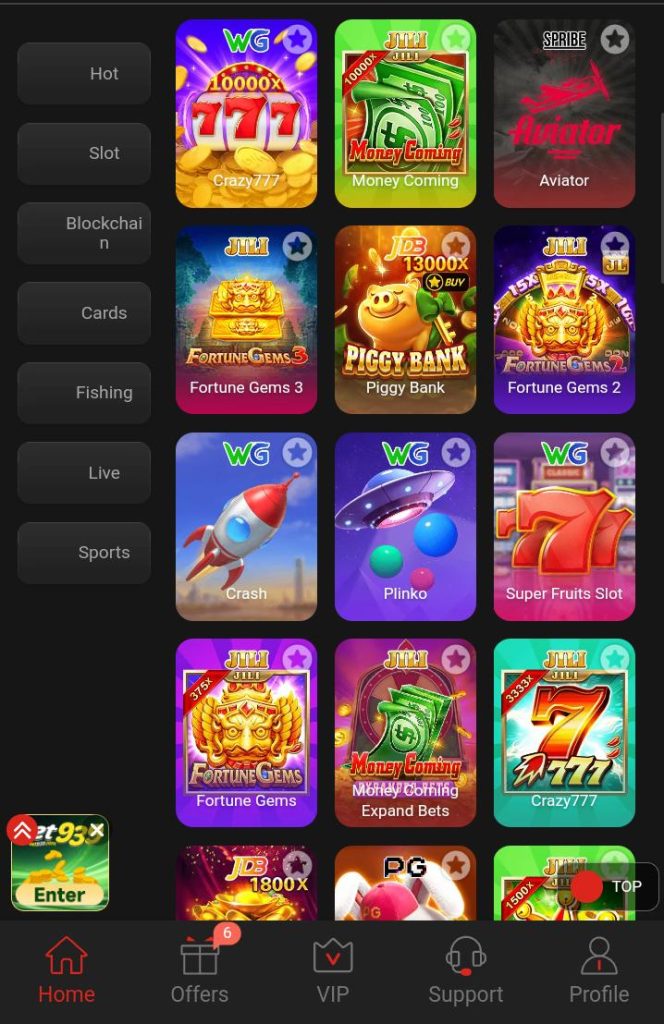This screenshot has width=664, height=1024.
Task: Favorite the Crash game with its star
Action: [296, 452]
